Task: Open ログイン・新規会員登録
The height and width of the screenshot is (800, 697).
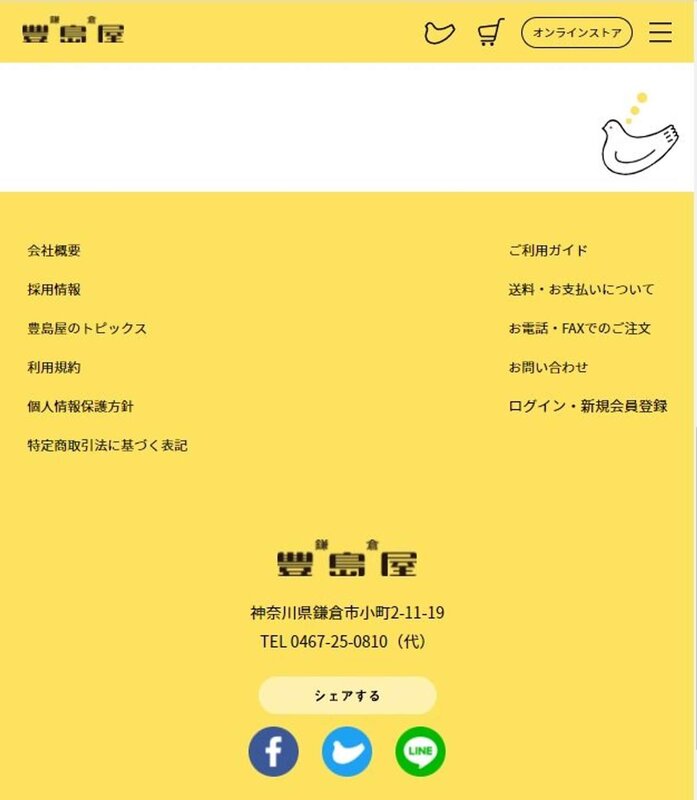Action: coord(587,407)
